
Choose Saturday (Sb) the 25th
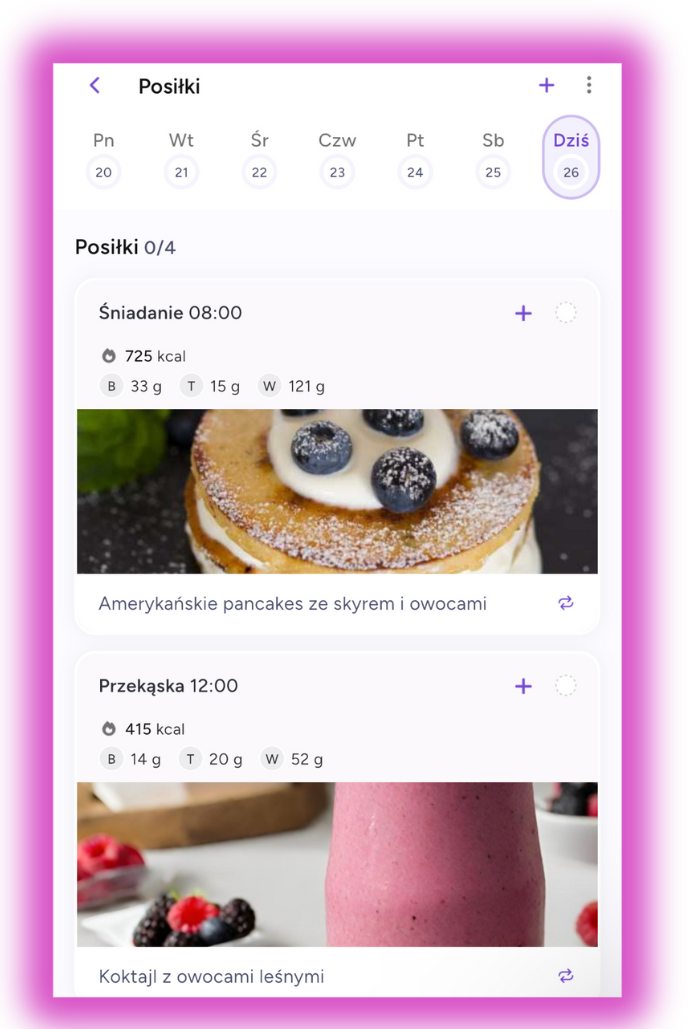pyautogui.click(x=493, y=158)
